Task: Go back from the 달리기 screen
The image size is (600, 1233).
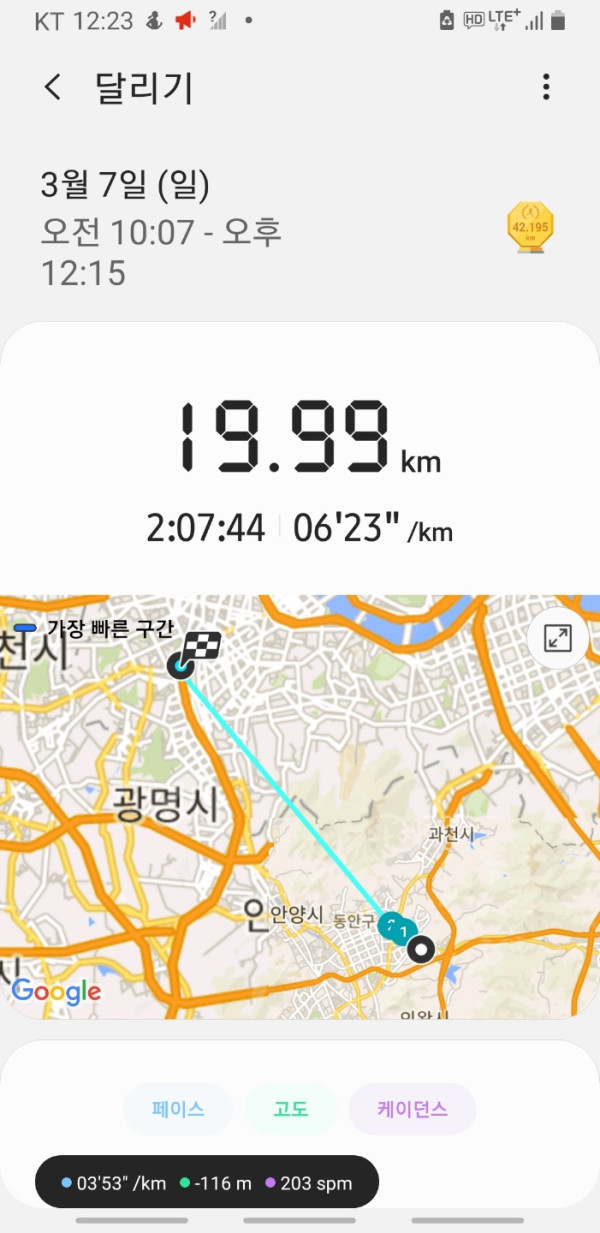Action: click(53, 87)
